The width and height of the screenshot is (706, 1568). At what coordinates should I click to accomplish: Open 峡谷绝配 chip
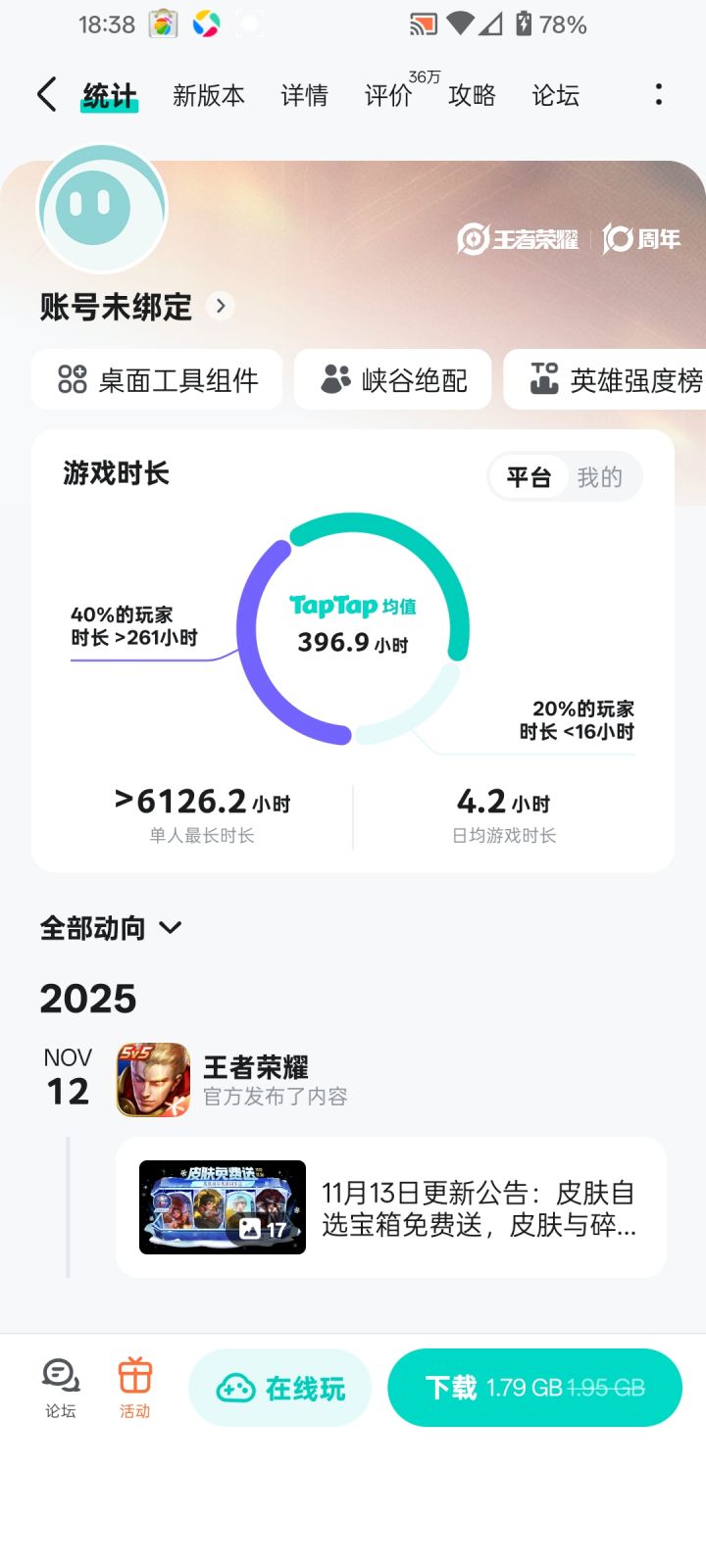tap(393, 379)
